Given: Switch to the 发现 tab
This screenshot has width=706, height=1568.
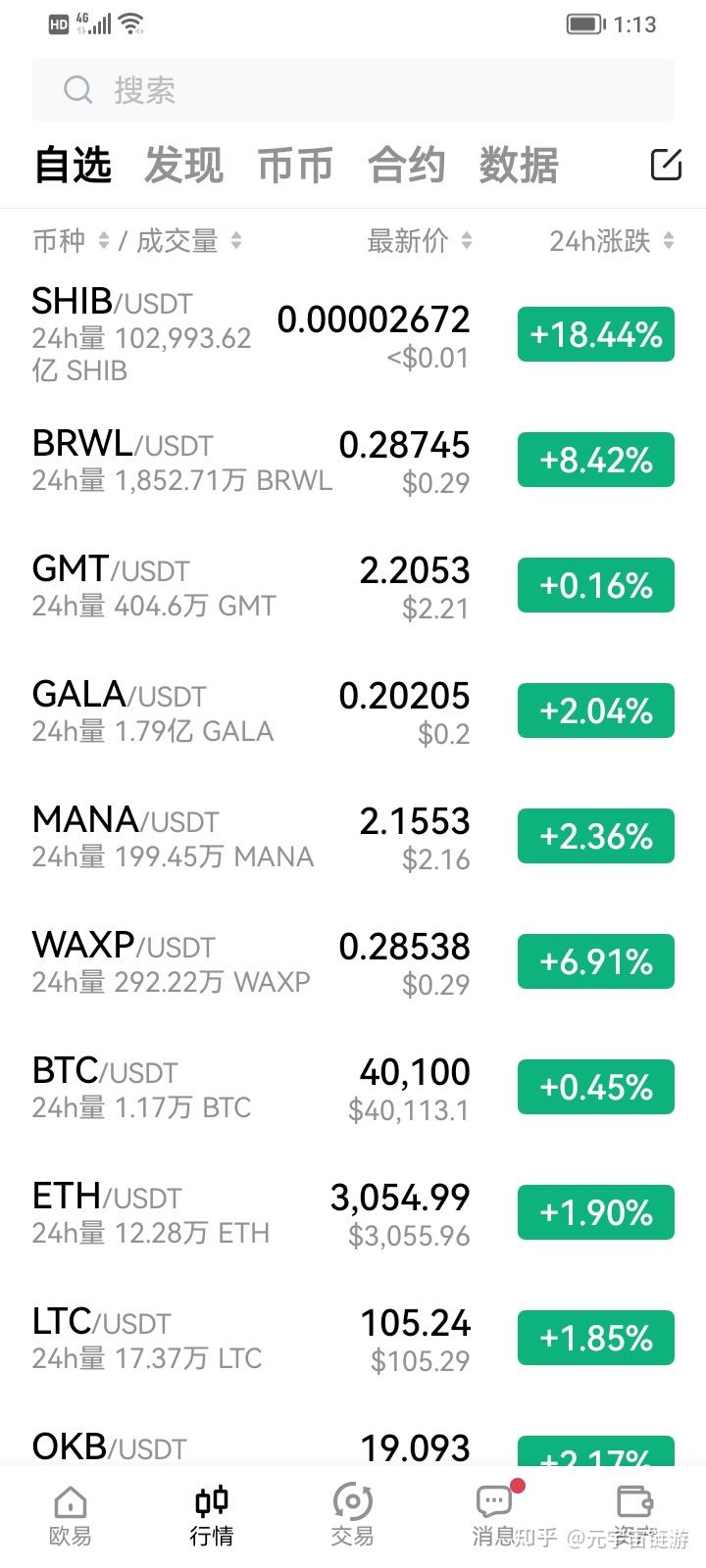Looking at the screenshot, I should 183,165.
